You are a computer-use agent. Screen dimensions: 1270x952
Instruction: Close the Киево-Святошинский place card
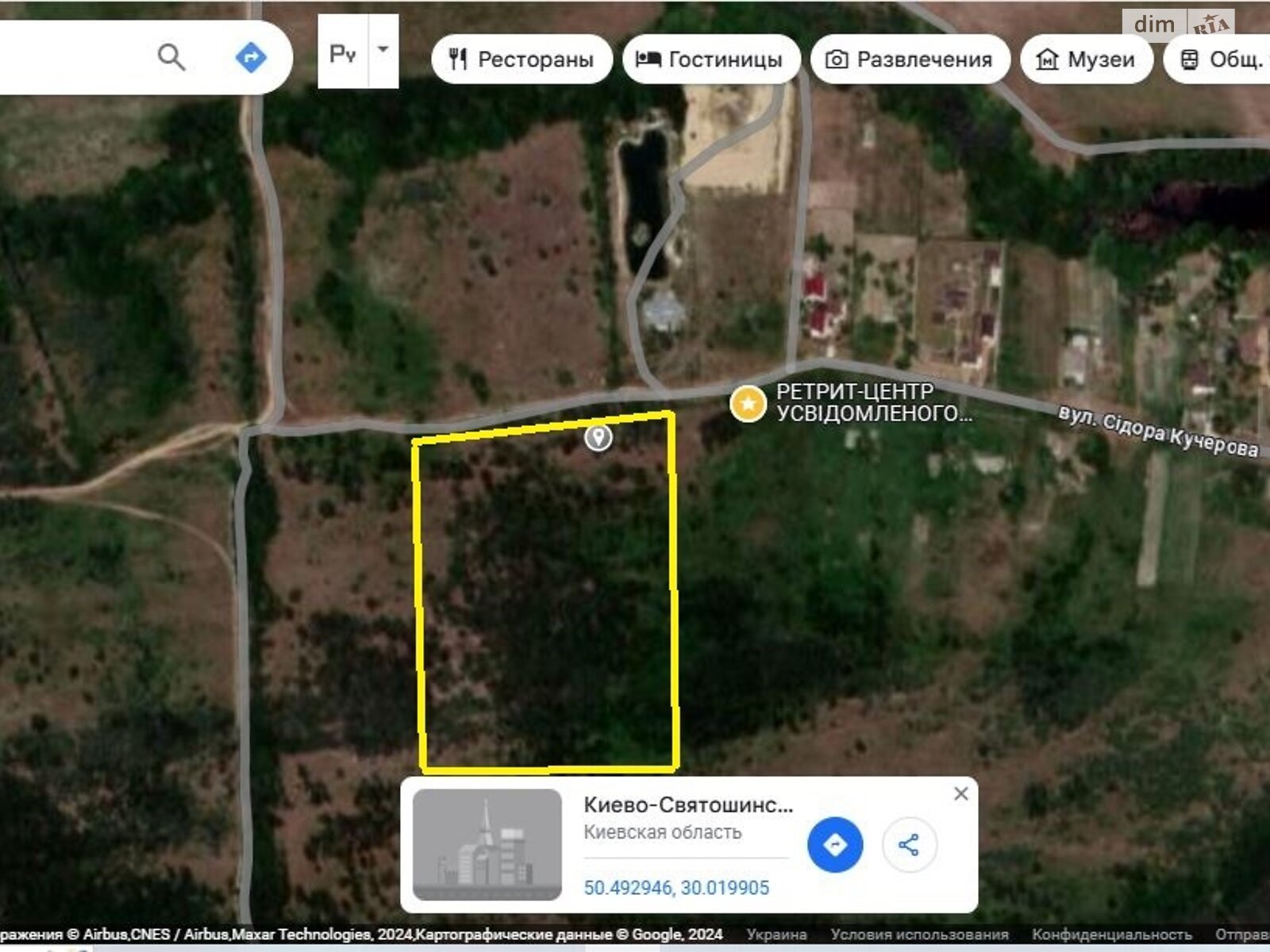960,793
